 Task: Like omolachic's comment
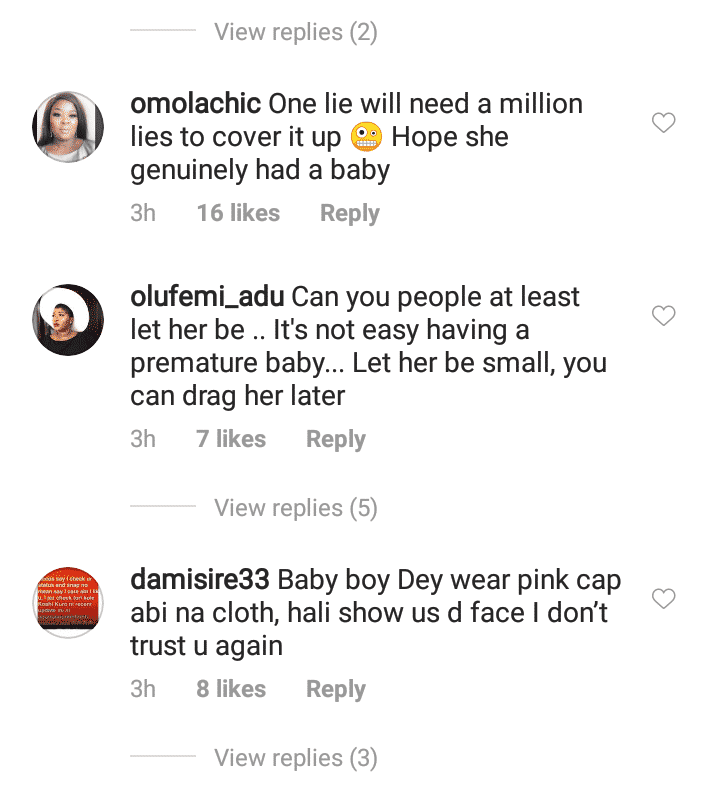pos(664,124)
